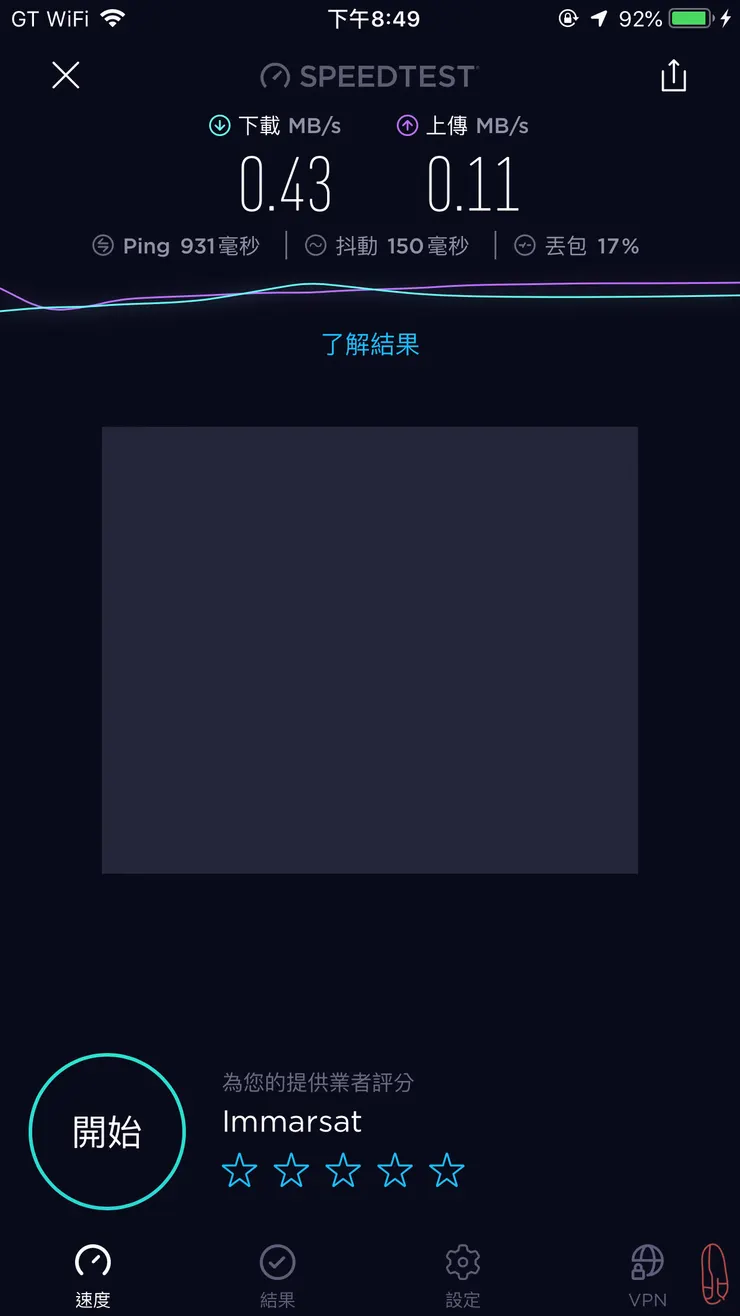740x1316 pixels.
Task: Tap 了解結果 to learn about results
Action: point(370,345)
